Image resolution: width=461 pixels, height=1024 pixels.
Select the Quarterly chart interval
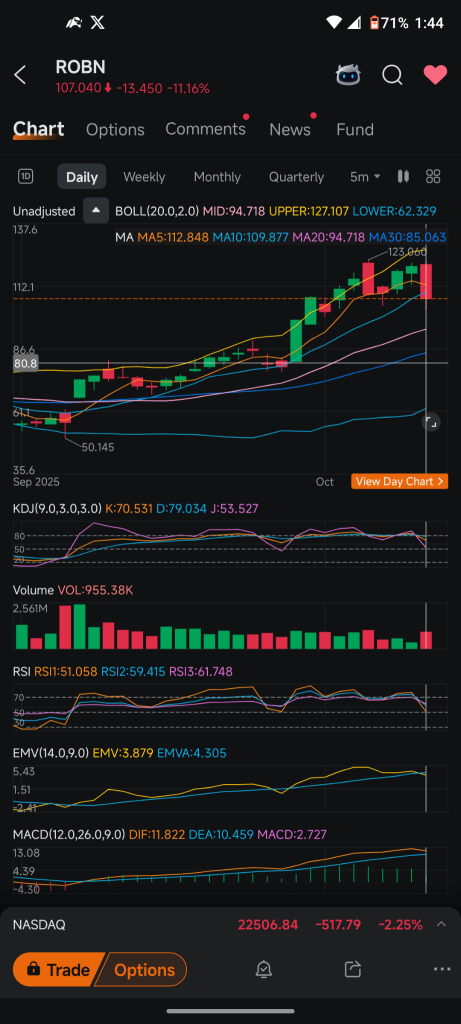296,177
